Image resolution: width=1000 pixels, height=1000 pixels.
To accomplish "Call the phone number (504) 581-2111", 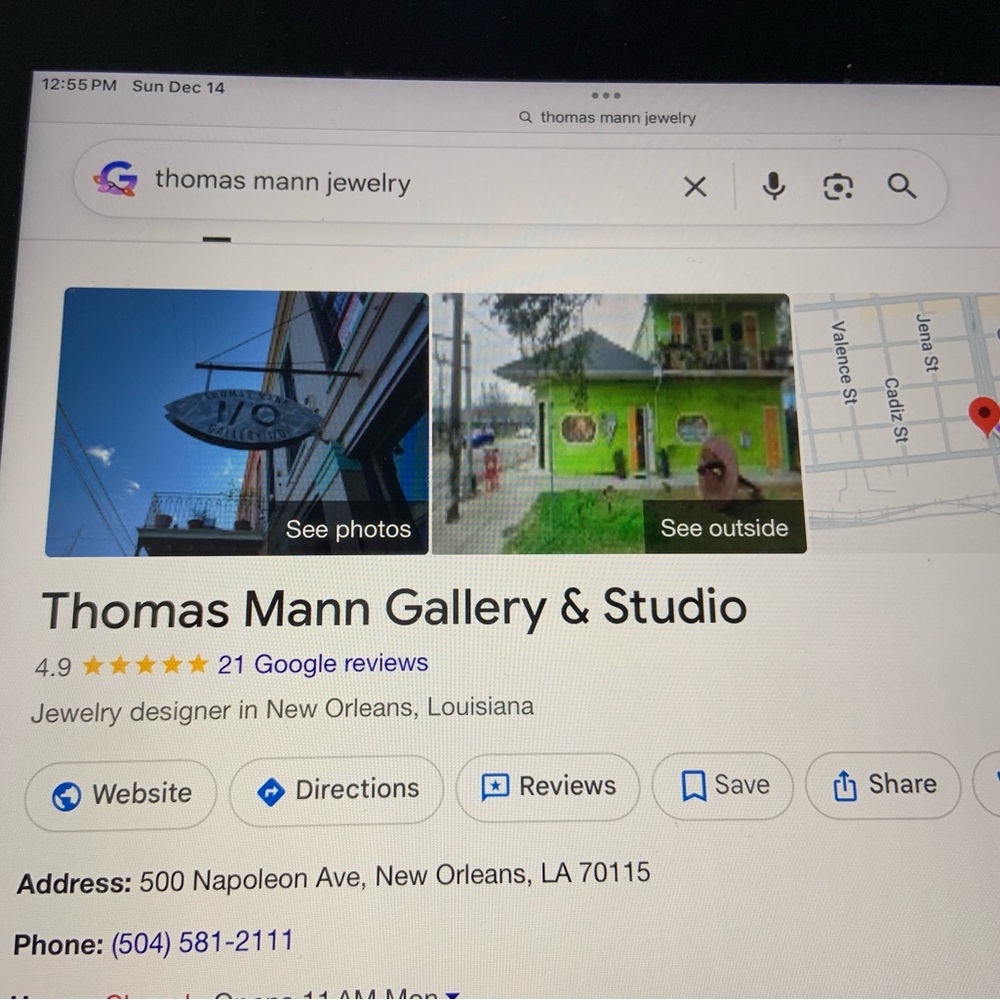I will 202,942.
